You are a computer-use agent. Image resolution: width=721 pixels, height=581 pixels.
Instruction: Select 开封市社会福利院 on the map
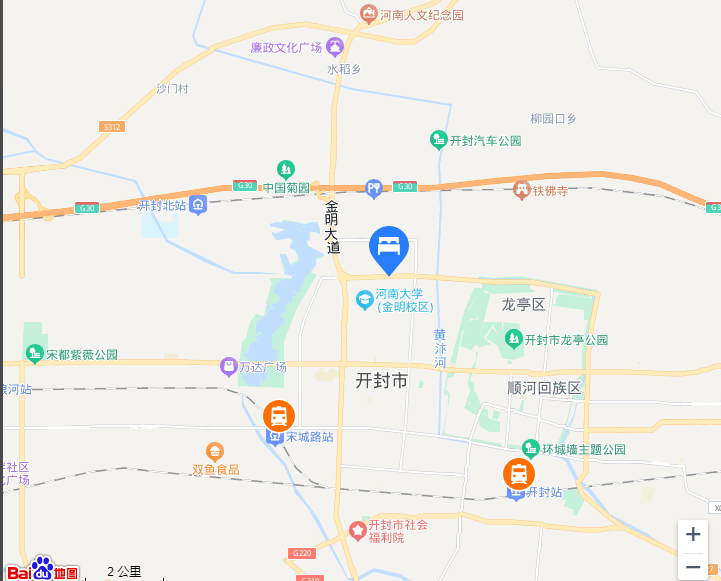tap(357, 529)
